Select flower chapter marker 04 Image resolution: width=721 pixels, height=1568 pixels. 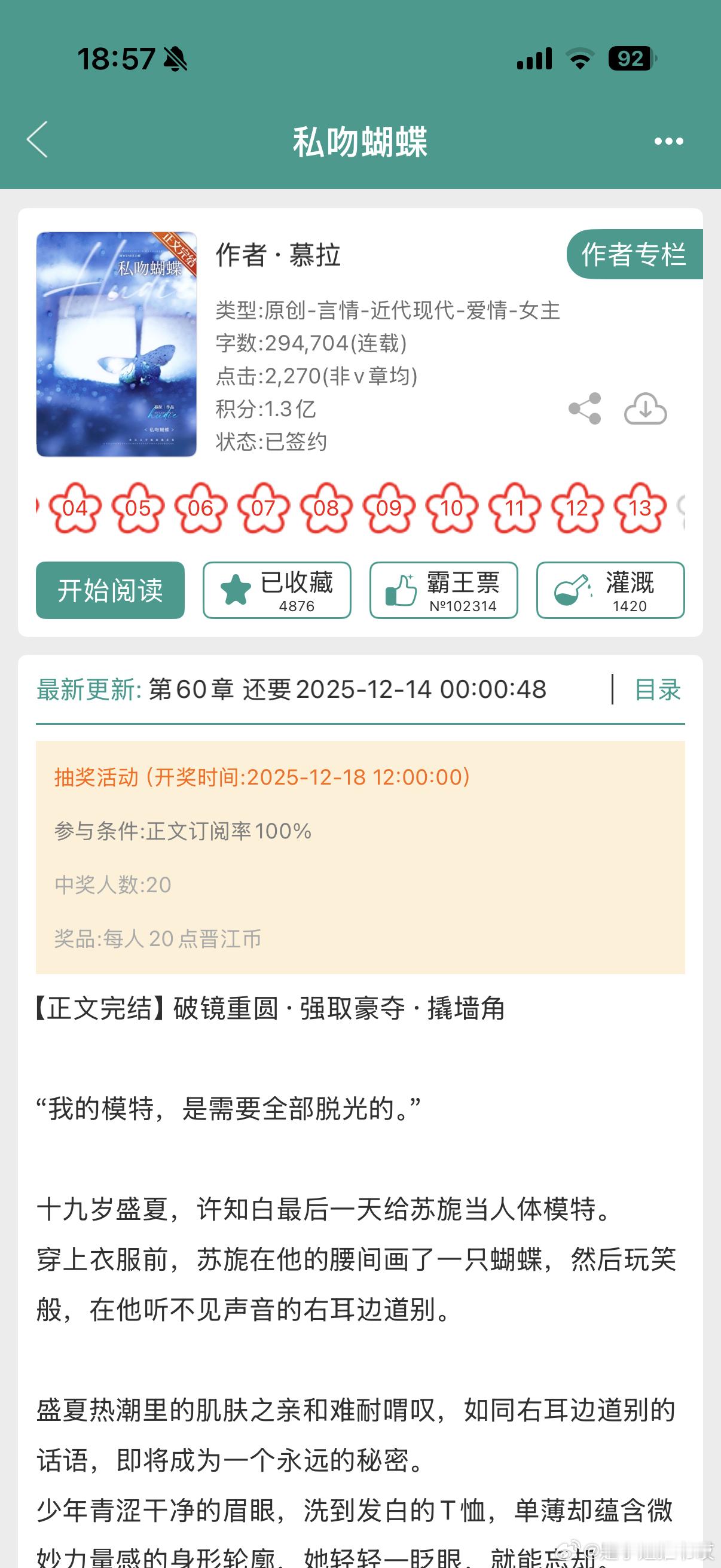[x=75, y=509]
